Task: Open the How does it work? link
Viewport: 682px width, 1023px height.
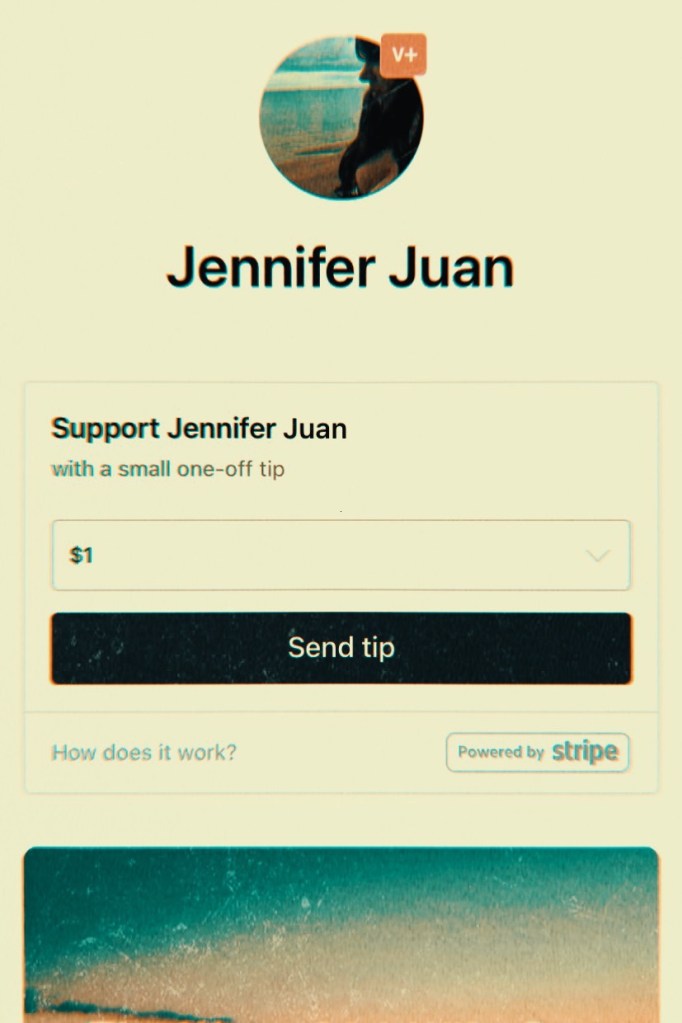Action: coord(144,752)
